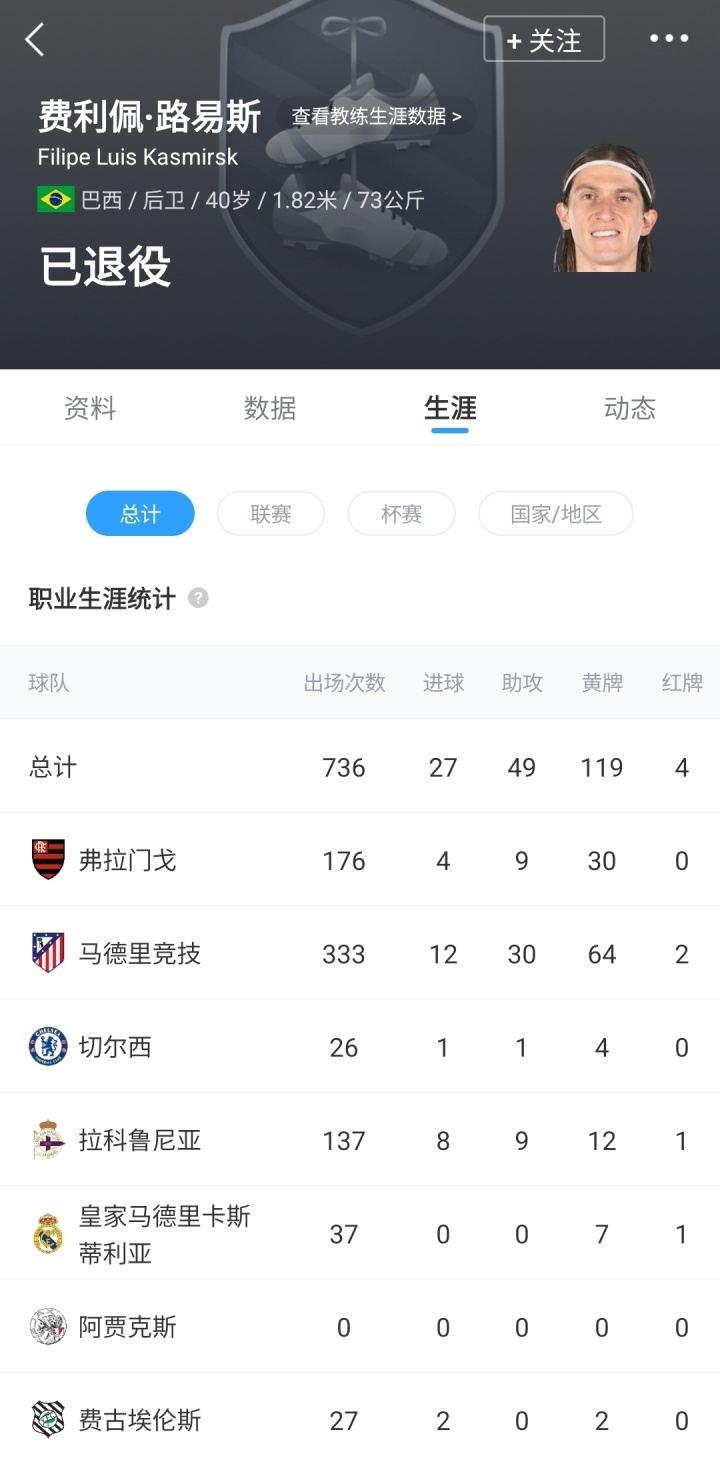The height and width of the screenshot is (1464, 720).
Task: Open the 弗拉门戈 team row
Action: [360, 860]
